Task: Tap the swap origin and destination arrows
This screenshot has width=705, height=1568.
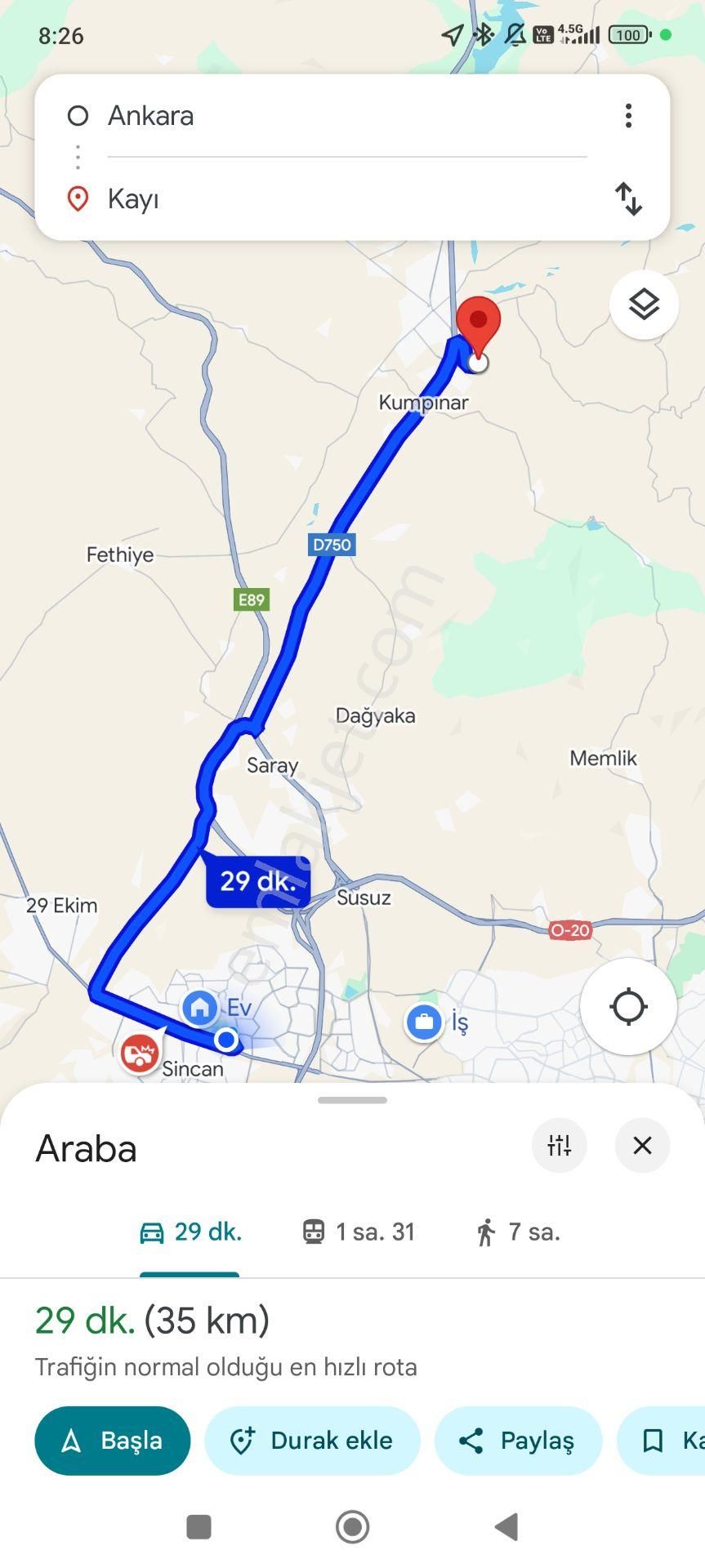Action: (629, 198)
